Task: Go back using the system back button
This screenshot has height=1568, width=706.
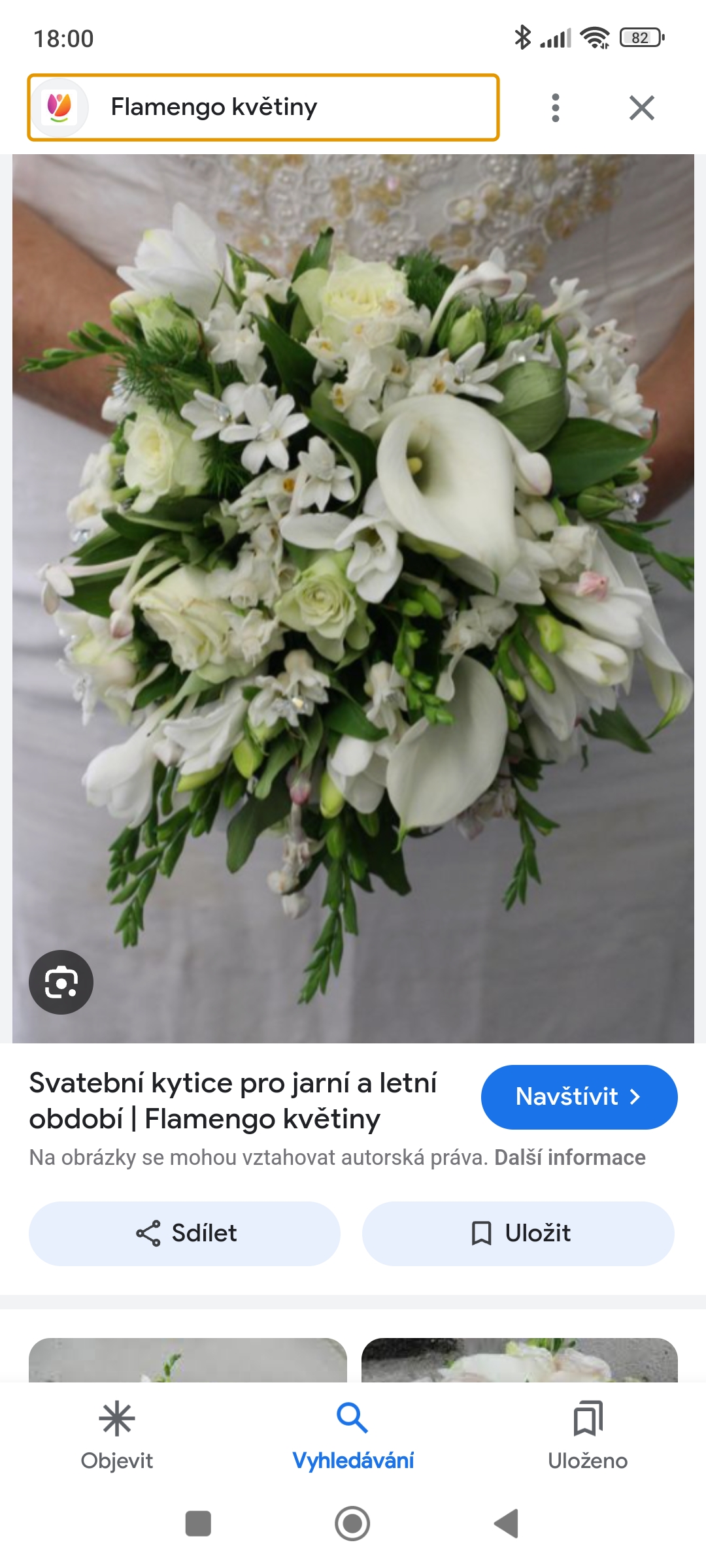Action: click(507, 1524)
